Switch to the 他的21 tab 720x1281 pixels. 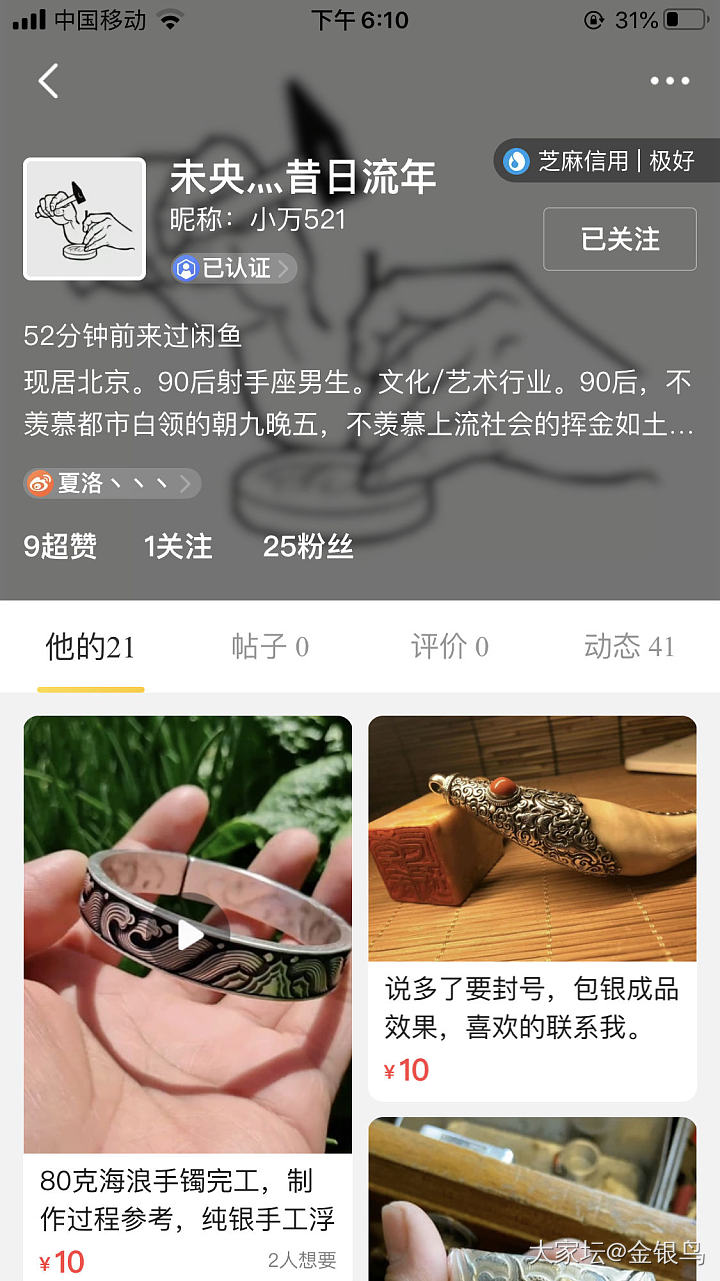tap(90, 647)
